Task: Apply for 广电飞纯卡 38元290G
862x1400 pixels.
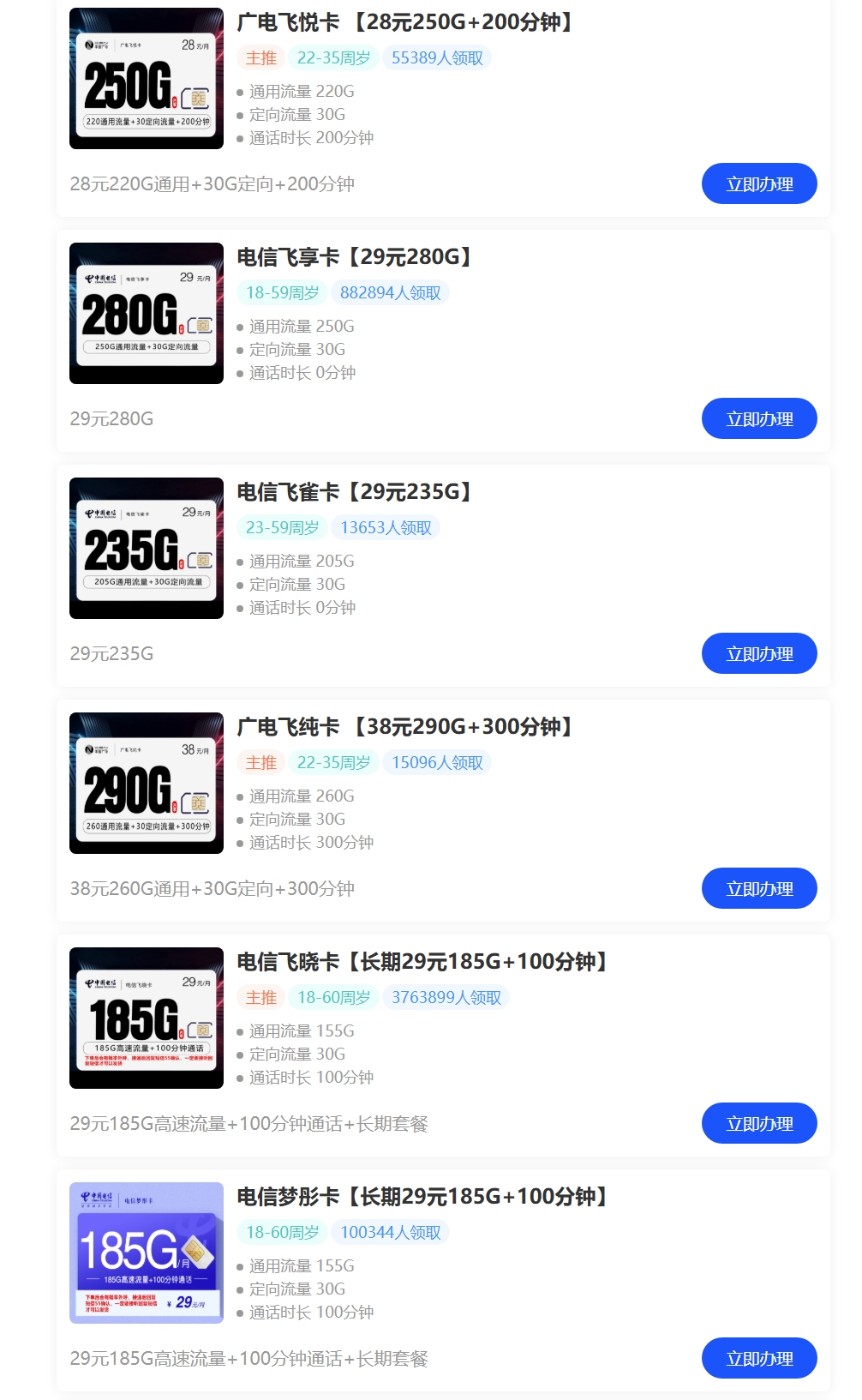Action: pyautogui.click(x=759, y=888)
